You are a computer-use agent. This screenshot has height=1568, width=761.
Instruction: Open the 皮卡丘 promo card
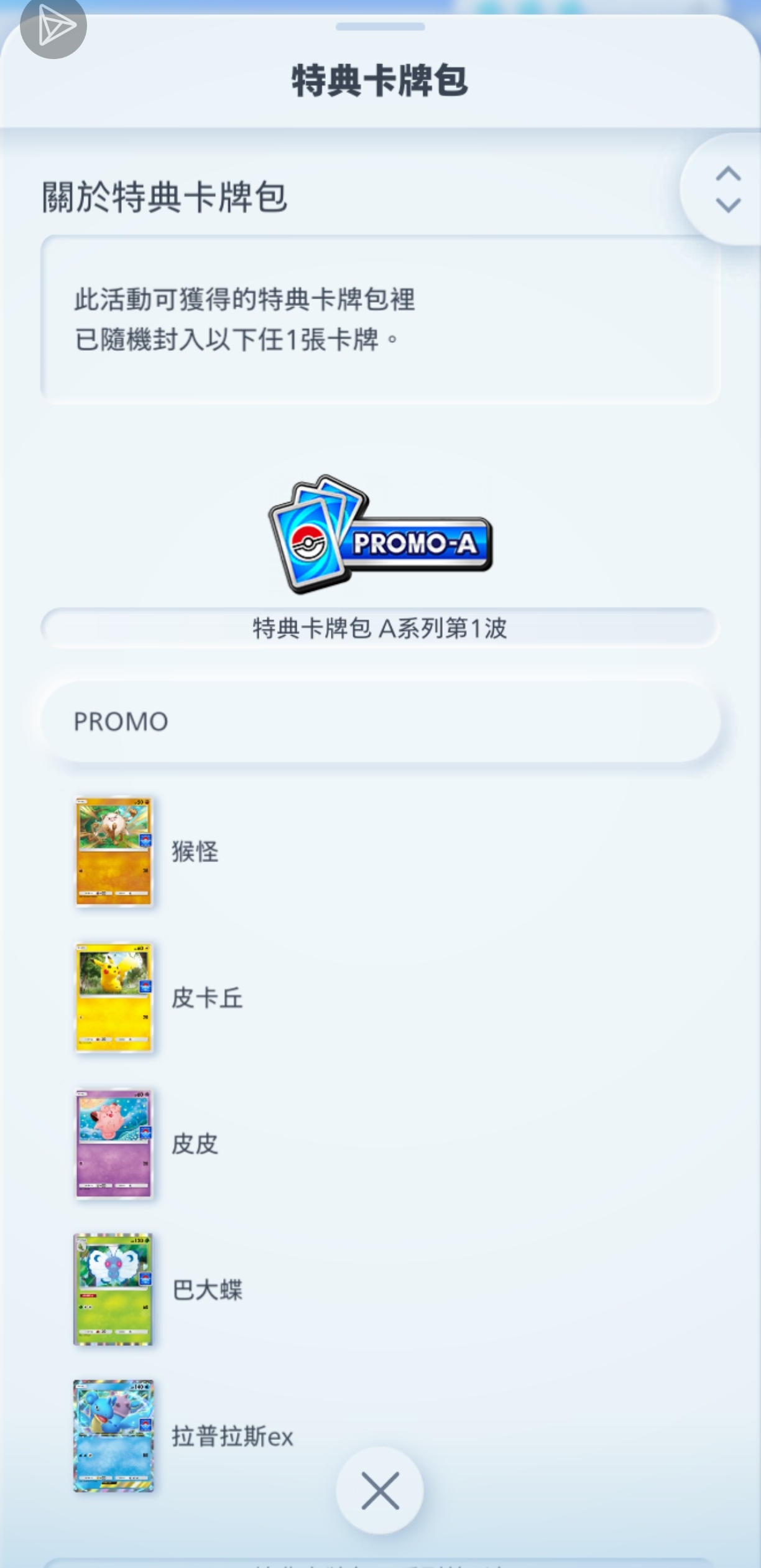pyautogui.click(x=115, y=1000)
